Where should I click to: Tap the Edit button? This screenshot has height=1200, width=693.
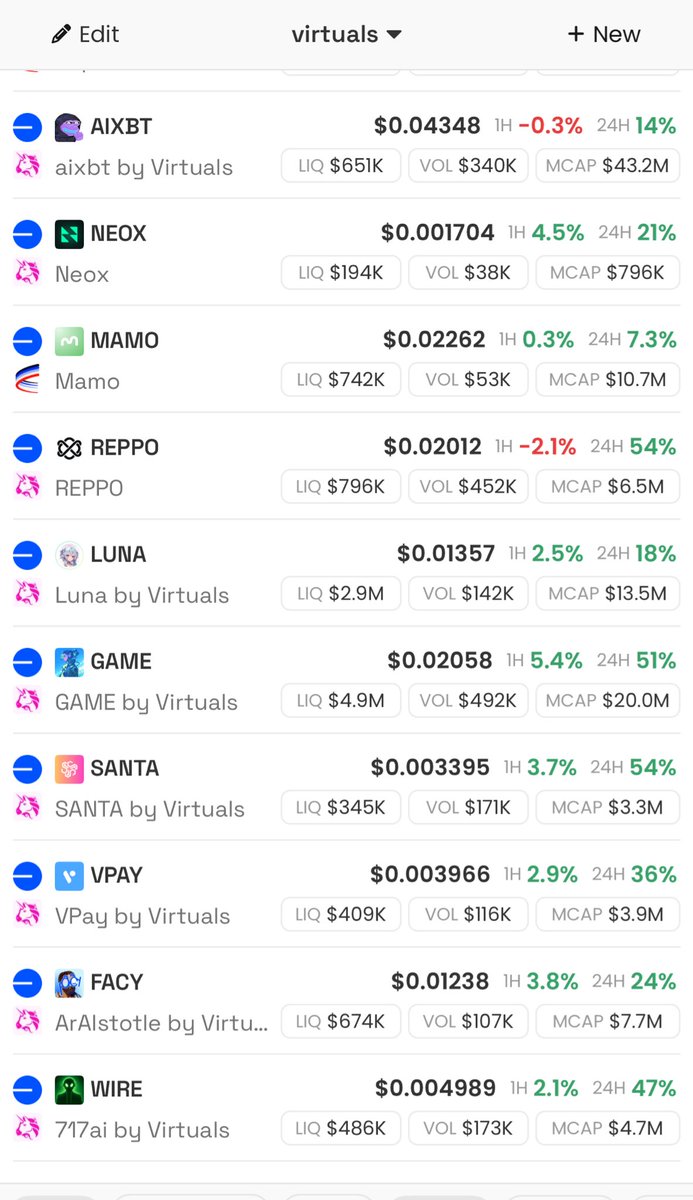point(86,34)
